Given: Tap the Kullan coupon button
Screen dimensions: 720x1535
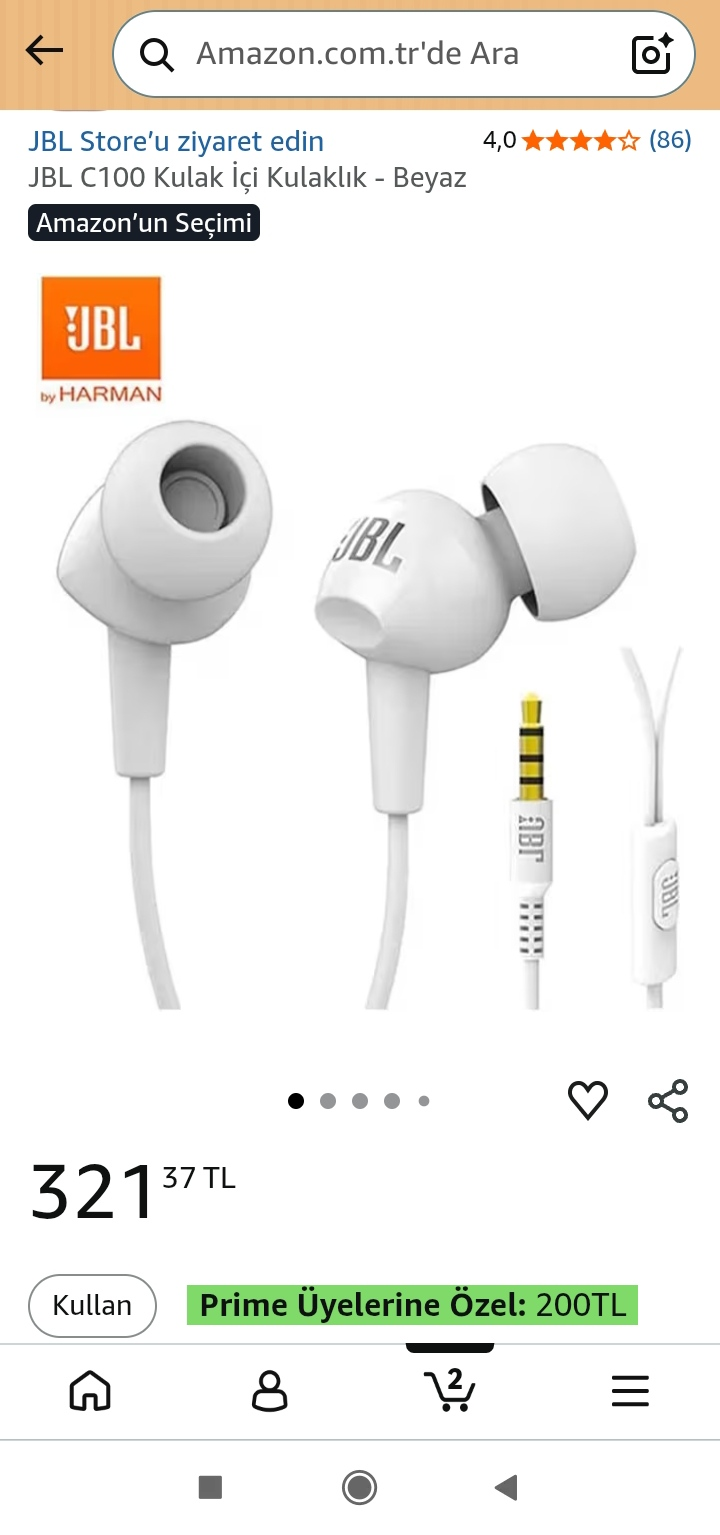Looking at the screenshot, I should click(92, 1306).
